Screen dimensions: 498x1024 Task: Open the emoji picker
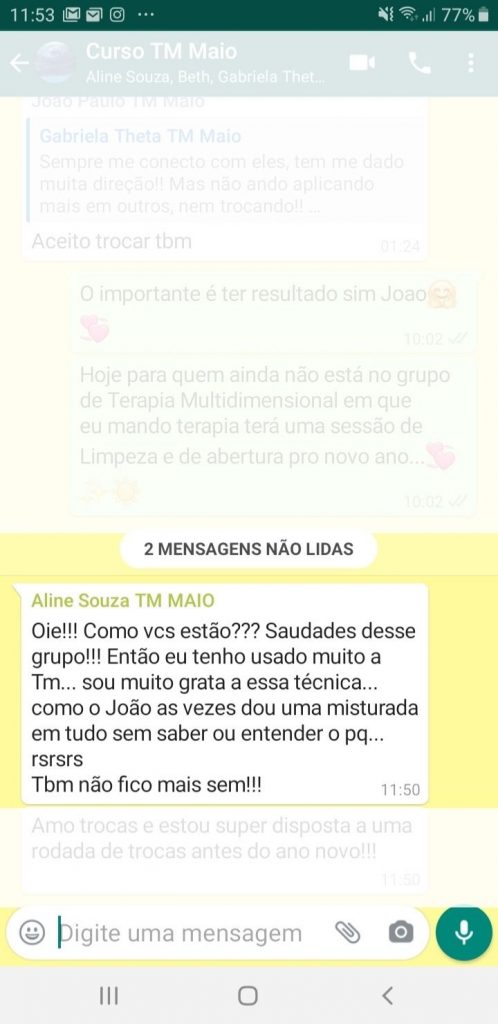click(31, 932)
